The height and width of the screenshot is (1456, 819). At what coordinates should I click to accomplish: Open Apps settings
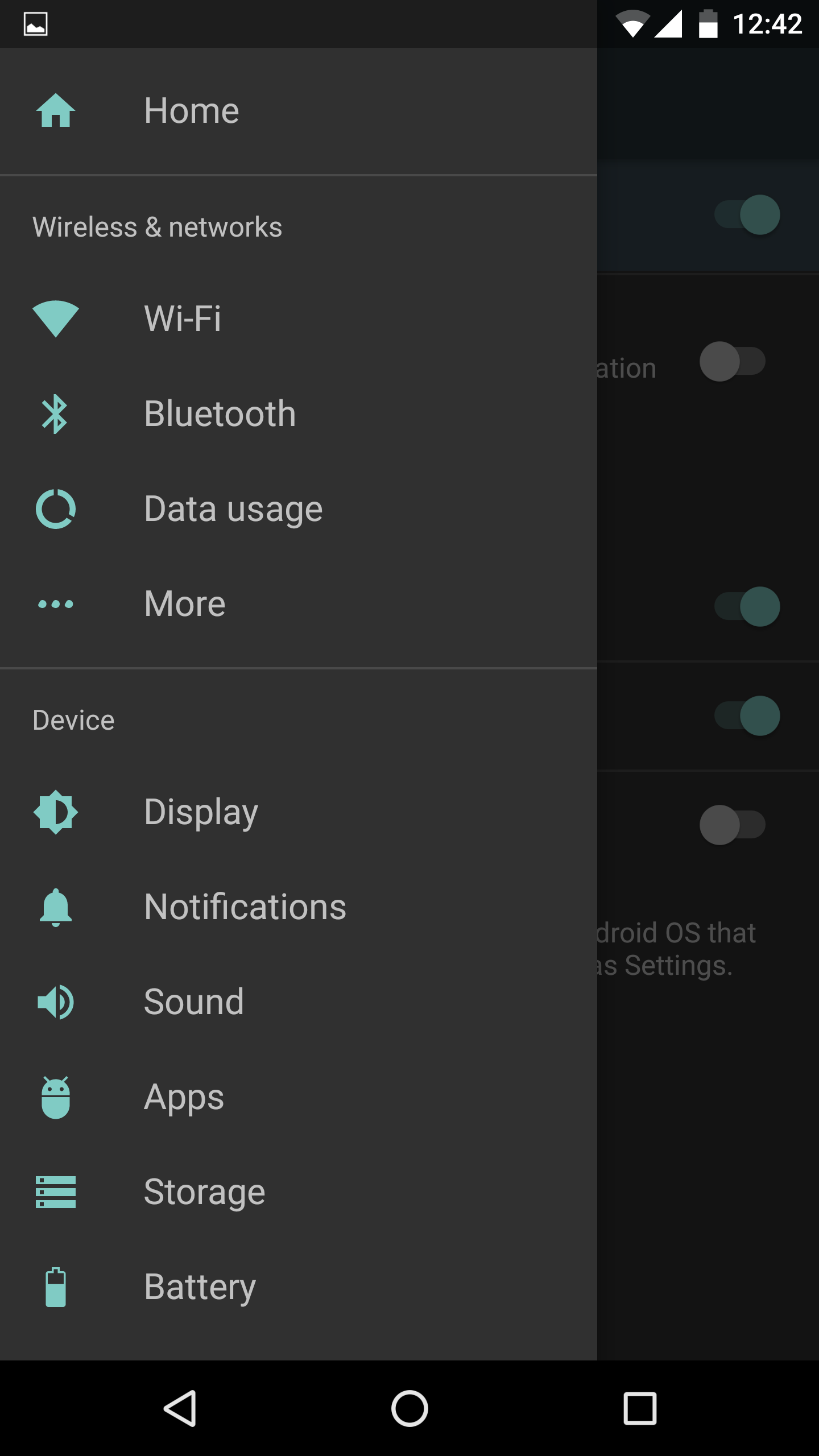click(x=299, y=1097)
